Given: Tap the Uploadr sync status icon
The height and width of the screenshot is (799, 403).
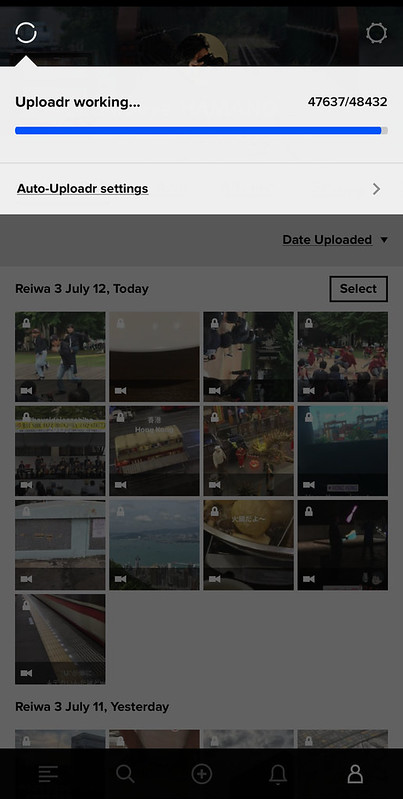Looking at the screenshot, I should click(26, 33).
